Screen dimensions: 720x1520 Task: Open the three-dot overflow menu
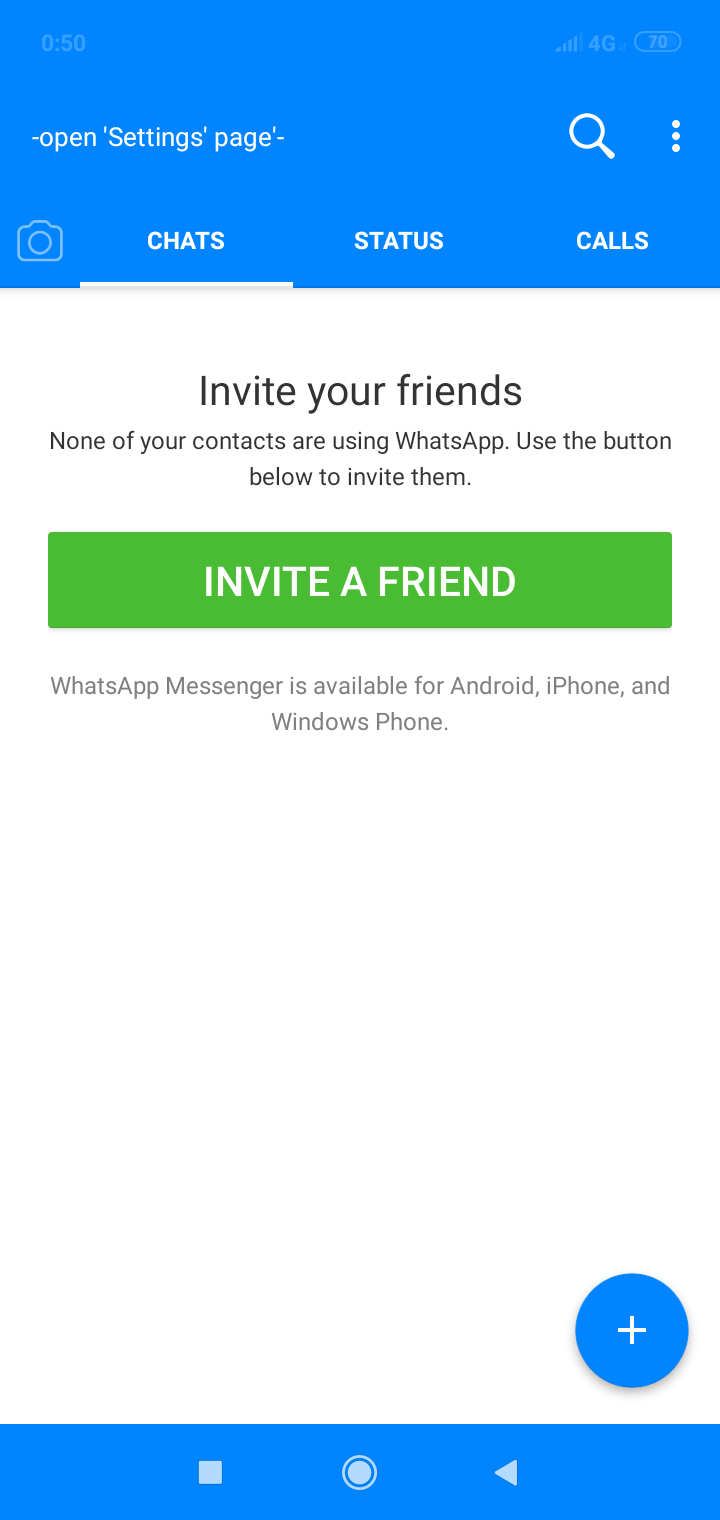click(676, 136)
